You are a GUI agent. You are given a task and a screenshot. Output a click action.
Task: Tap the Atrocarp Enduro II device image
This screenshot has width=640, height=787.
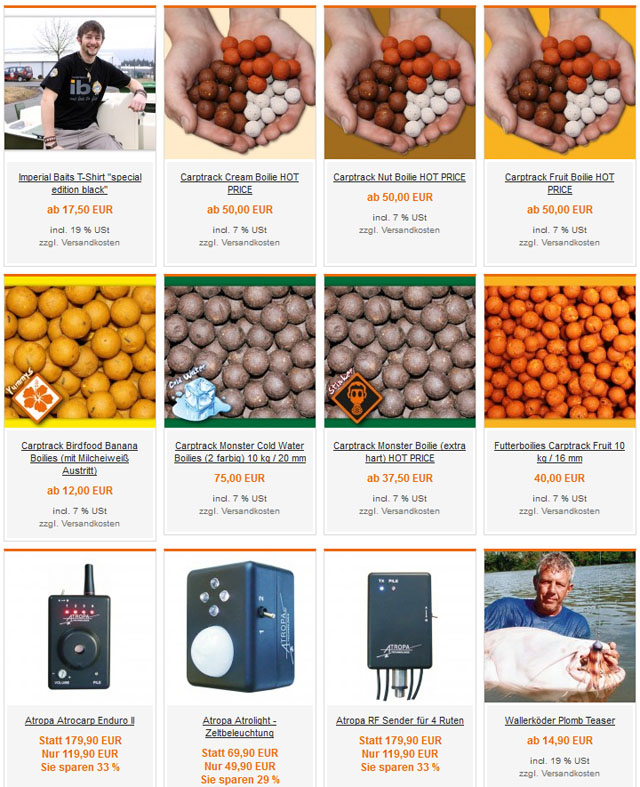point(79,626)
